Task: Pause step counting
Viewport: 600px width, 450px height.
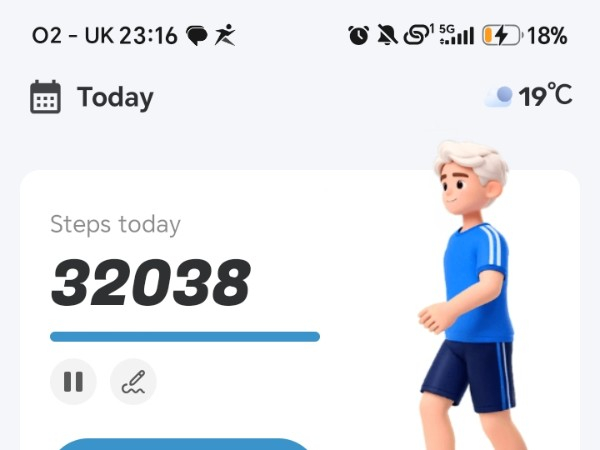Action: 73,382
